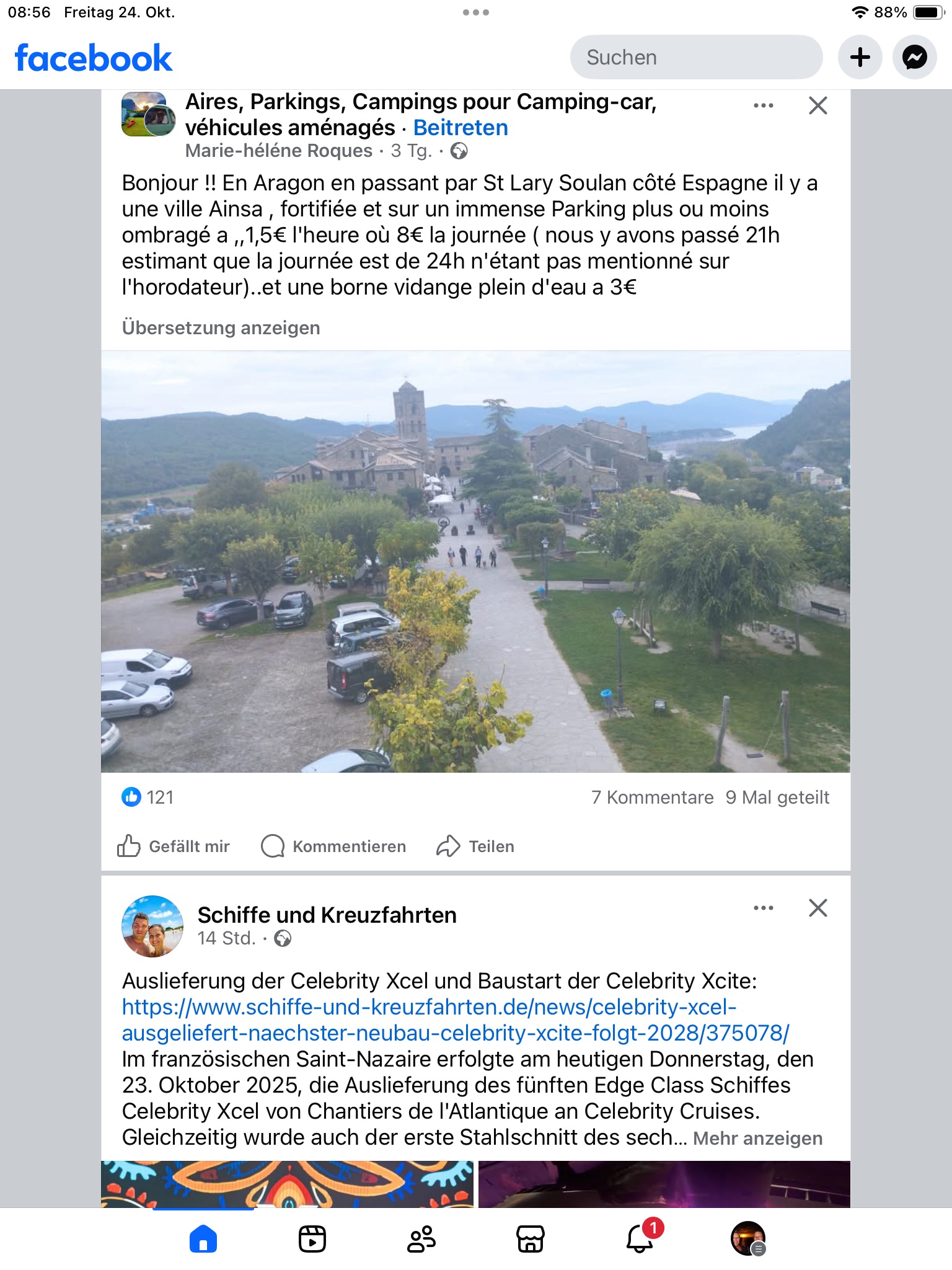Open options menu on the Camping-car post
Screen dimensions: 952x1270
coord(764,105)
